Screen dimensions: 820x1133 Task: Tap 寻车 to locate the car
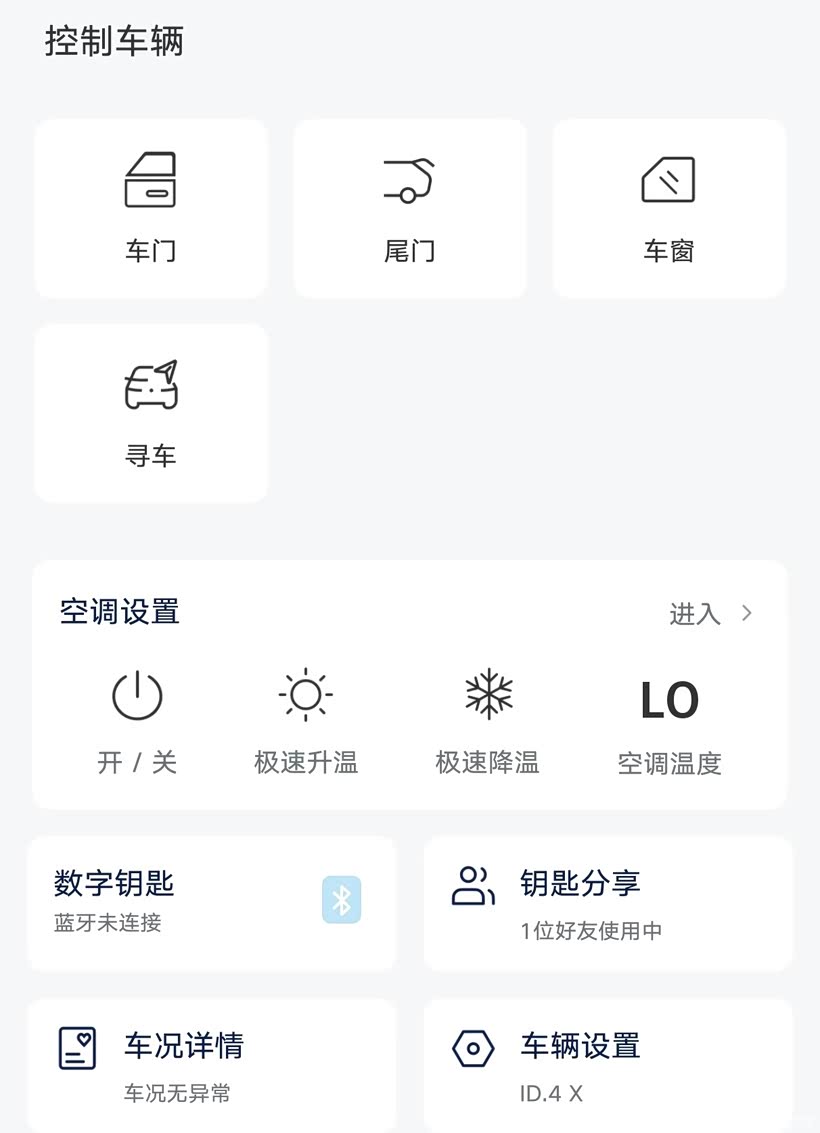[151, 412]
